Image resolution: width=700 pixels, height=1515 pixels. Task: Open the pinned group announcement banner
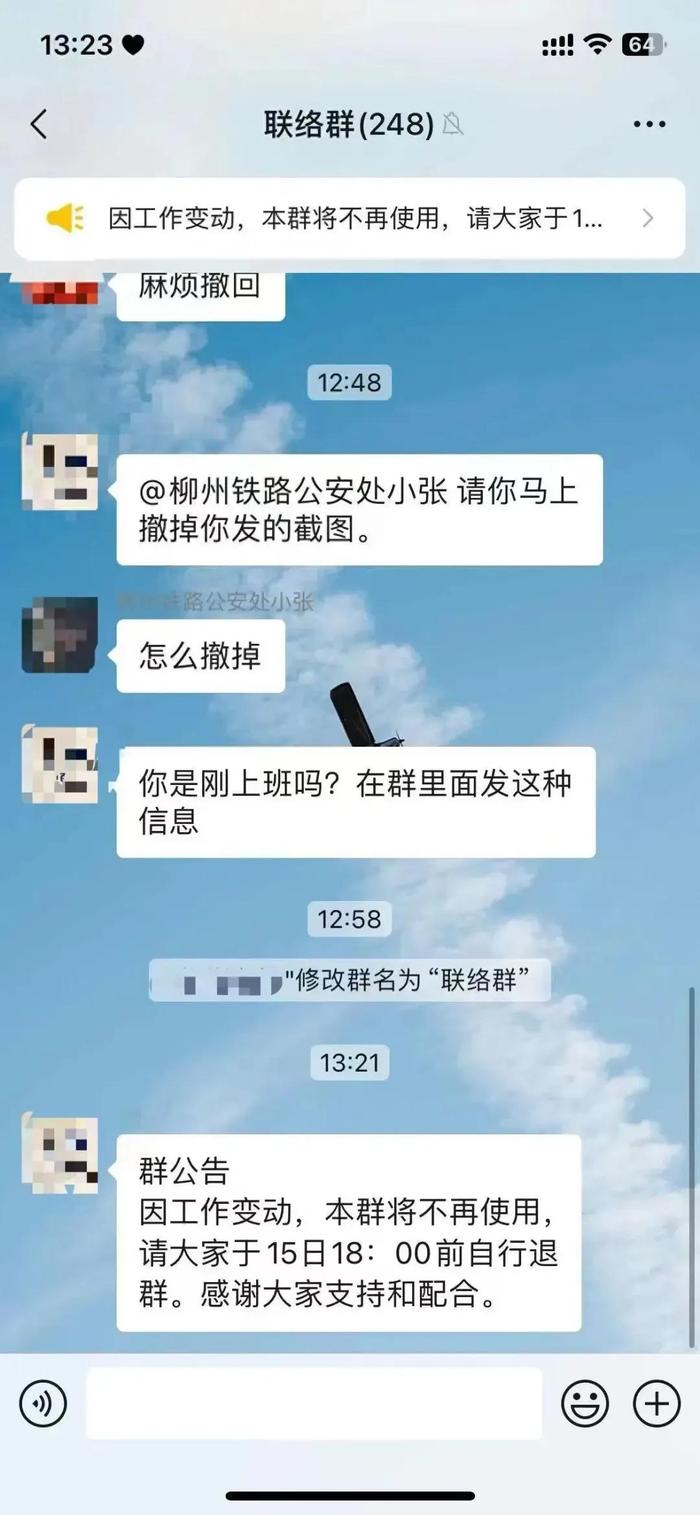349,219
